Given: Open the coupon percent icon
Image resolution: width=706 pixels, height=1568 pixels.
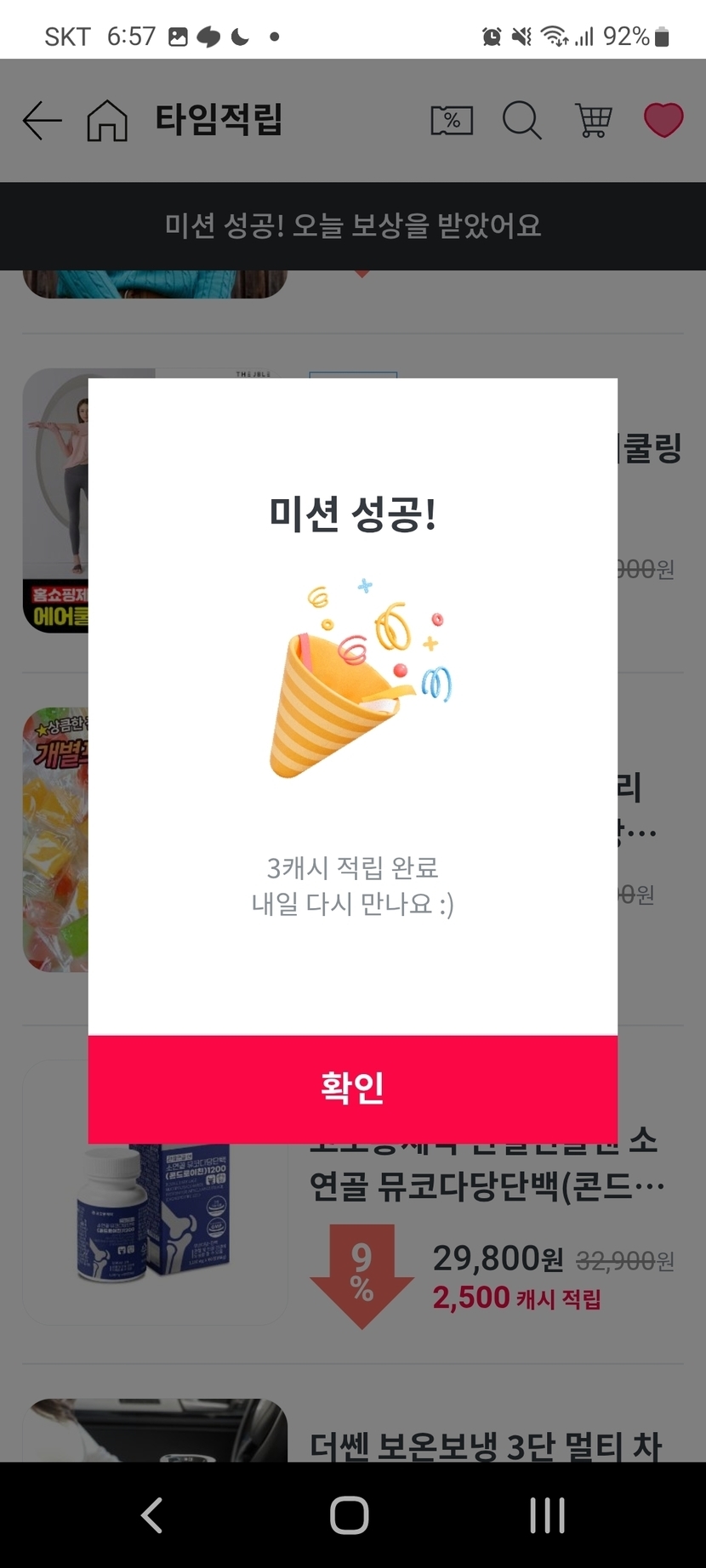Looking at the screenshot, I should 452,121.
